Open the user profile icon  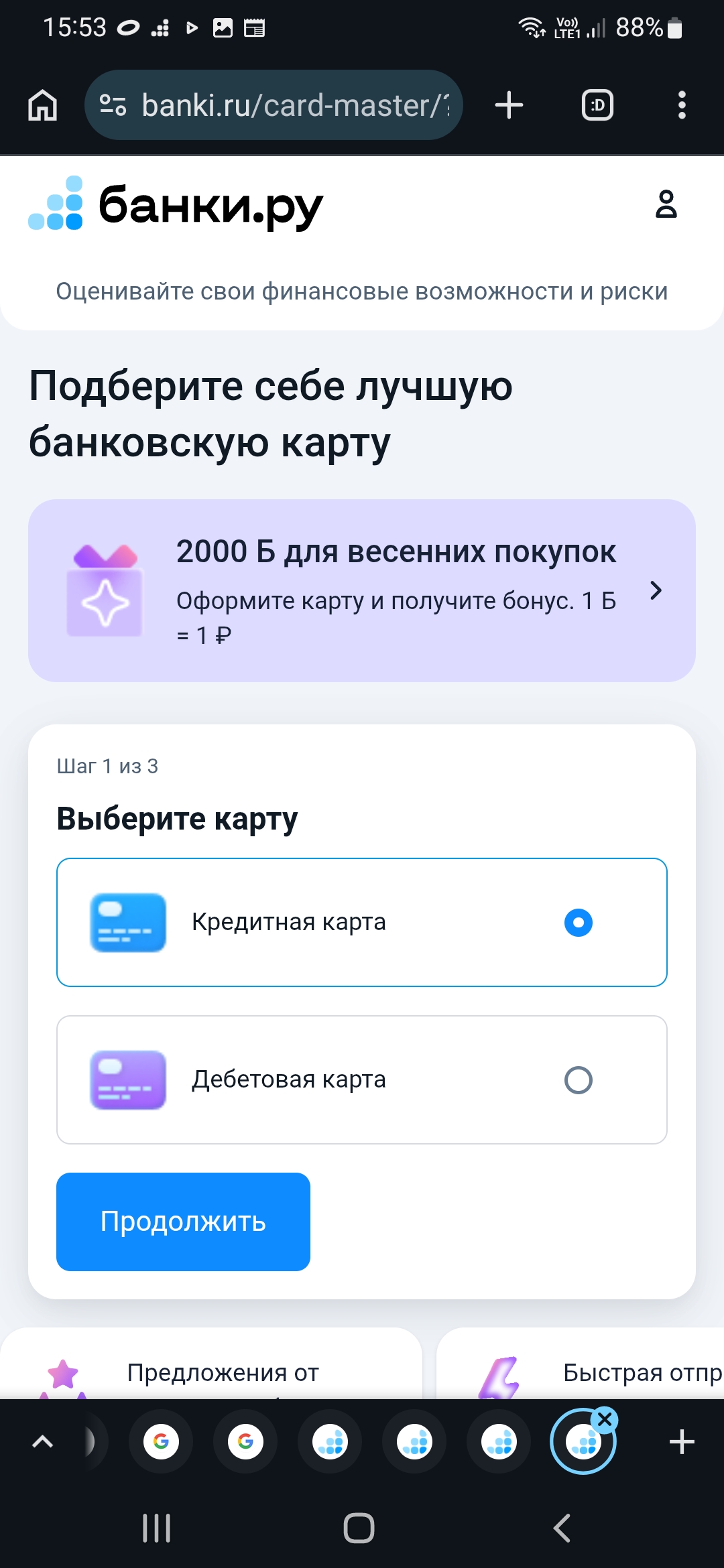pos(666,204)
